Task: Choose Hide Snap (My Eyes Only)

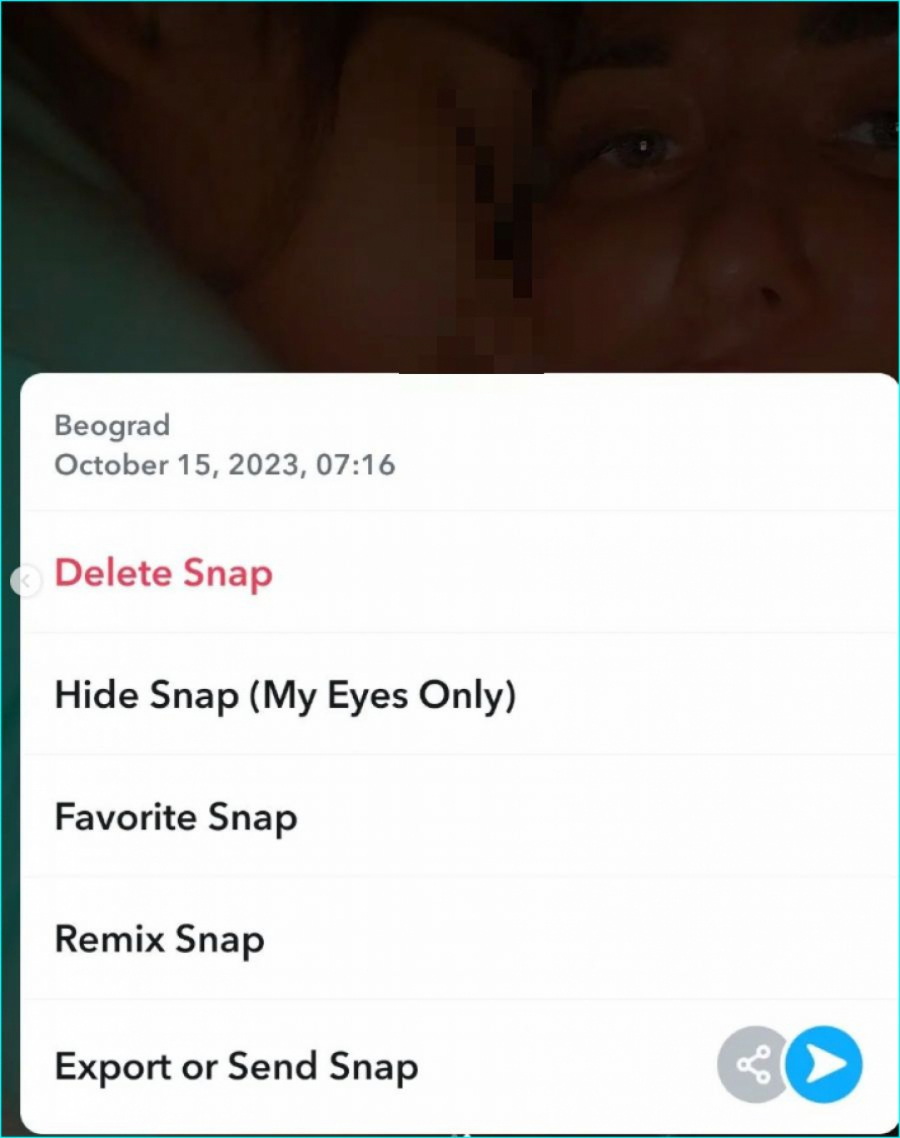Action: coord(285,695)
